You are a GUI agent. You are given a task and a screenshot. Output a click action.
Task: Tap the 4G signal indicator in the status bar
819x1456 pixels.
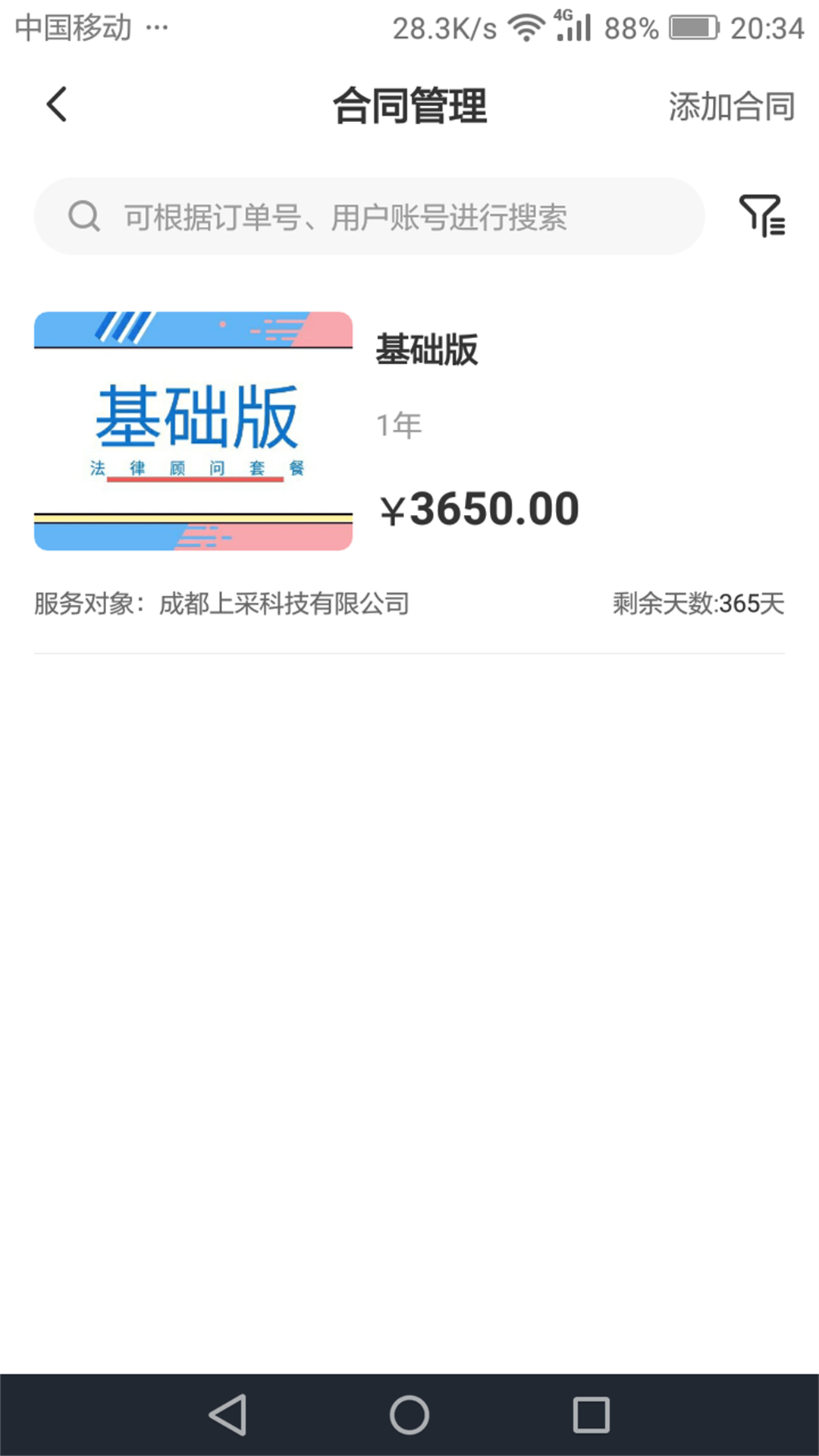573,27
